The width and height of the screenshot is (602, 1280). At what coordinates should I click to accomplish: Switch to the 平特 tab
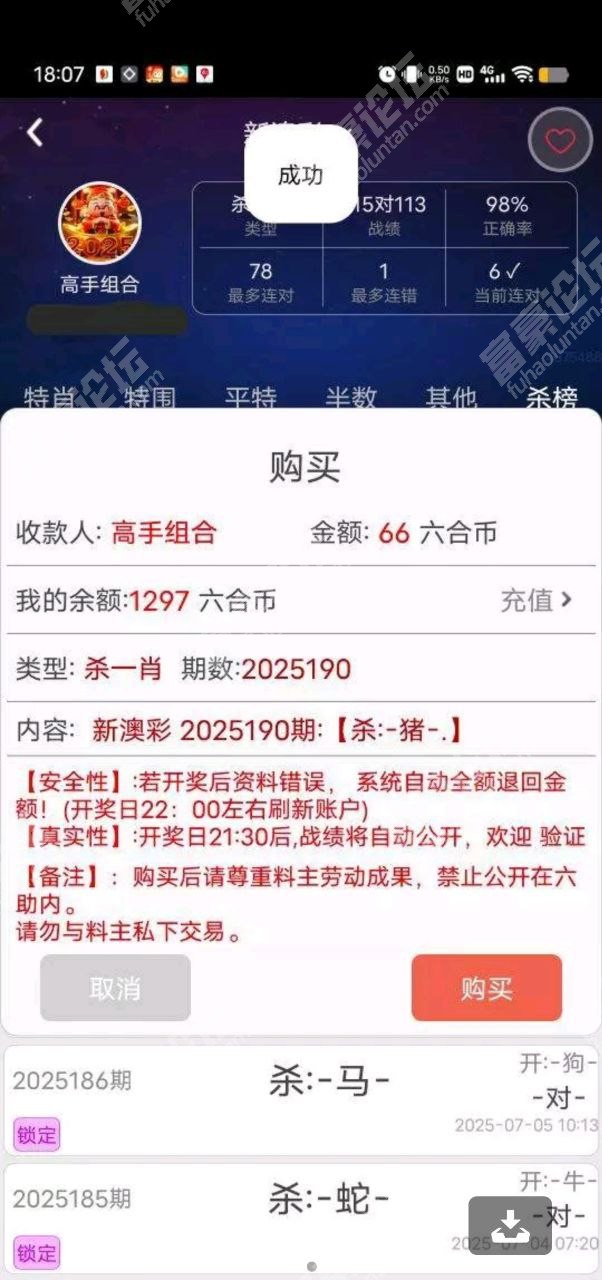point(251,396)
